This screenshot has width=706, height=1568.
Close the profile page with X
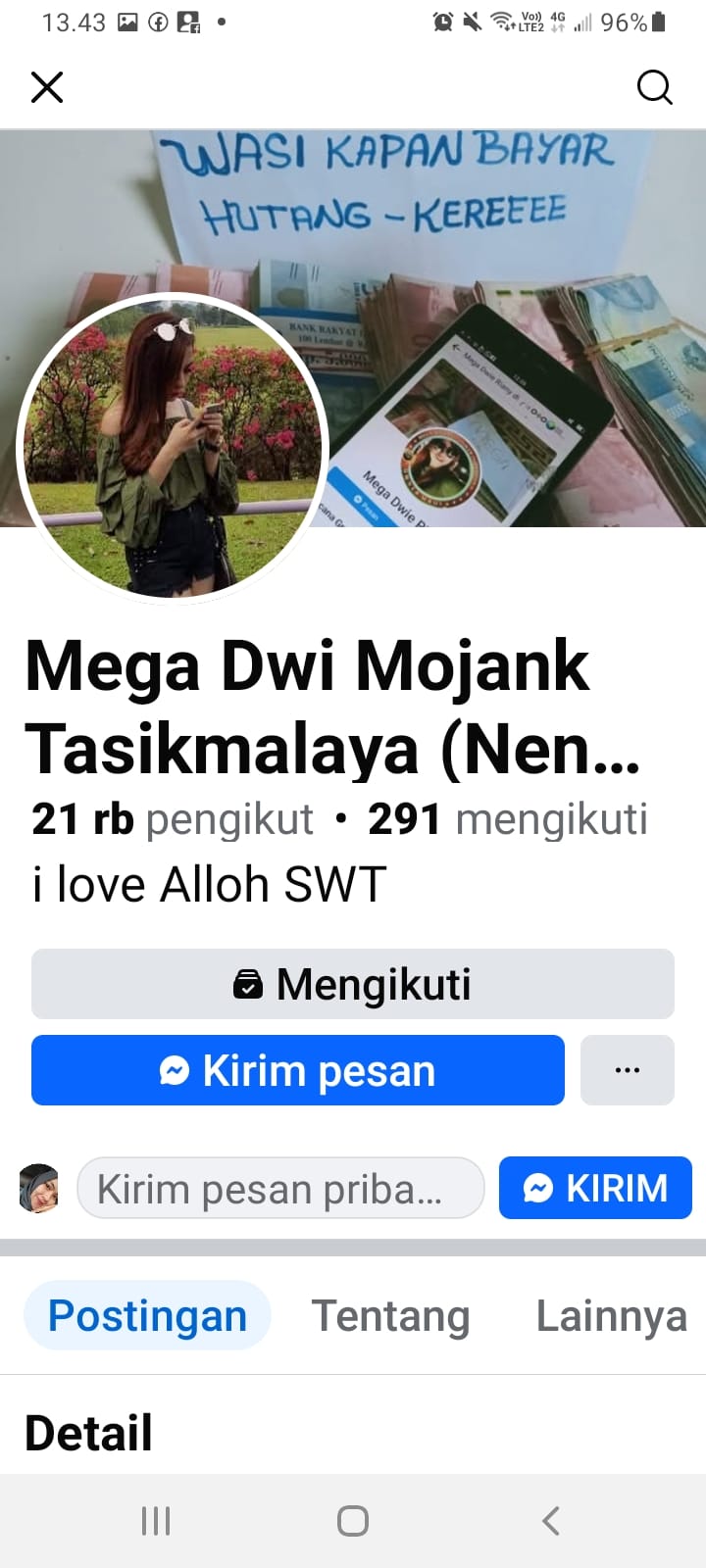coord(47,87)
